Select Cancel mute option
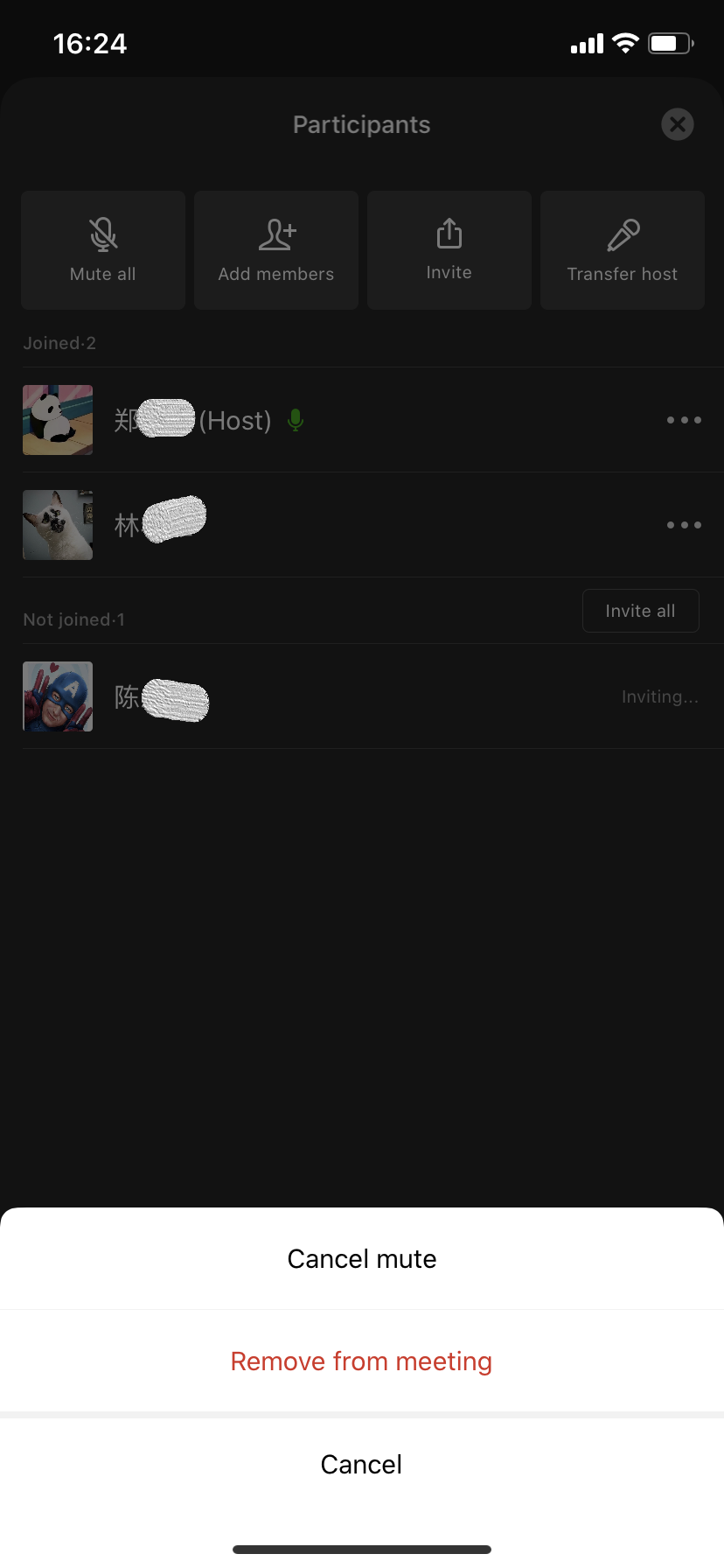 (x=361, y=1258)
